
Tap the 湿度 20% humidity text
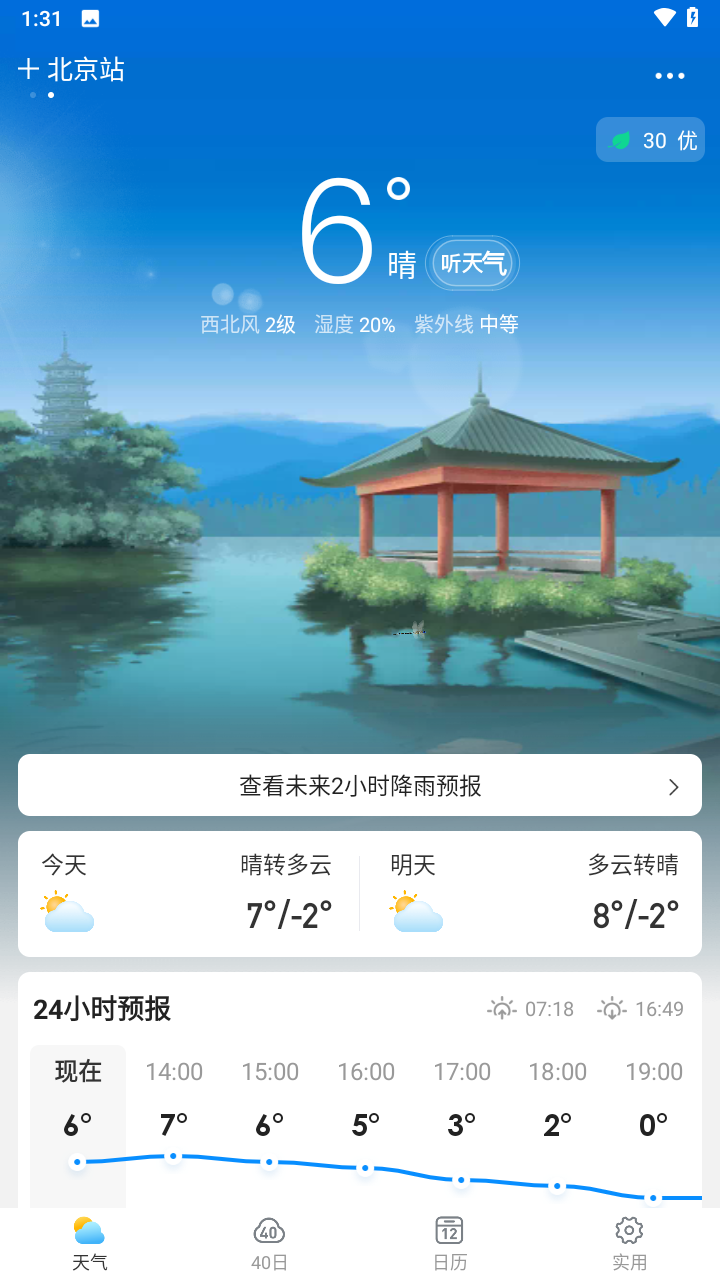[355, 324]
